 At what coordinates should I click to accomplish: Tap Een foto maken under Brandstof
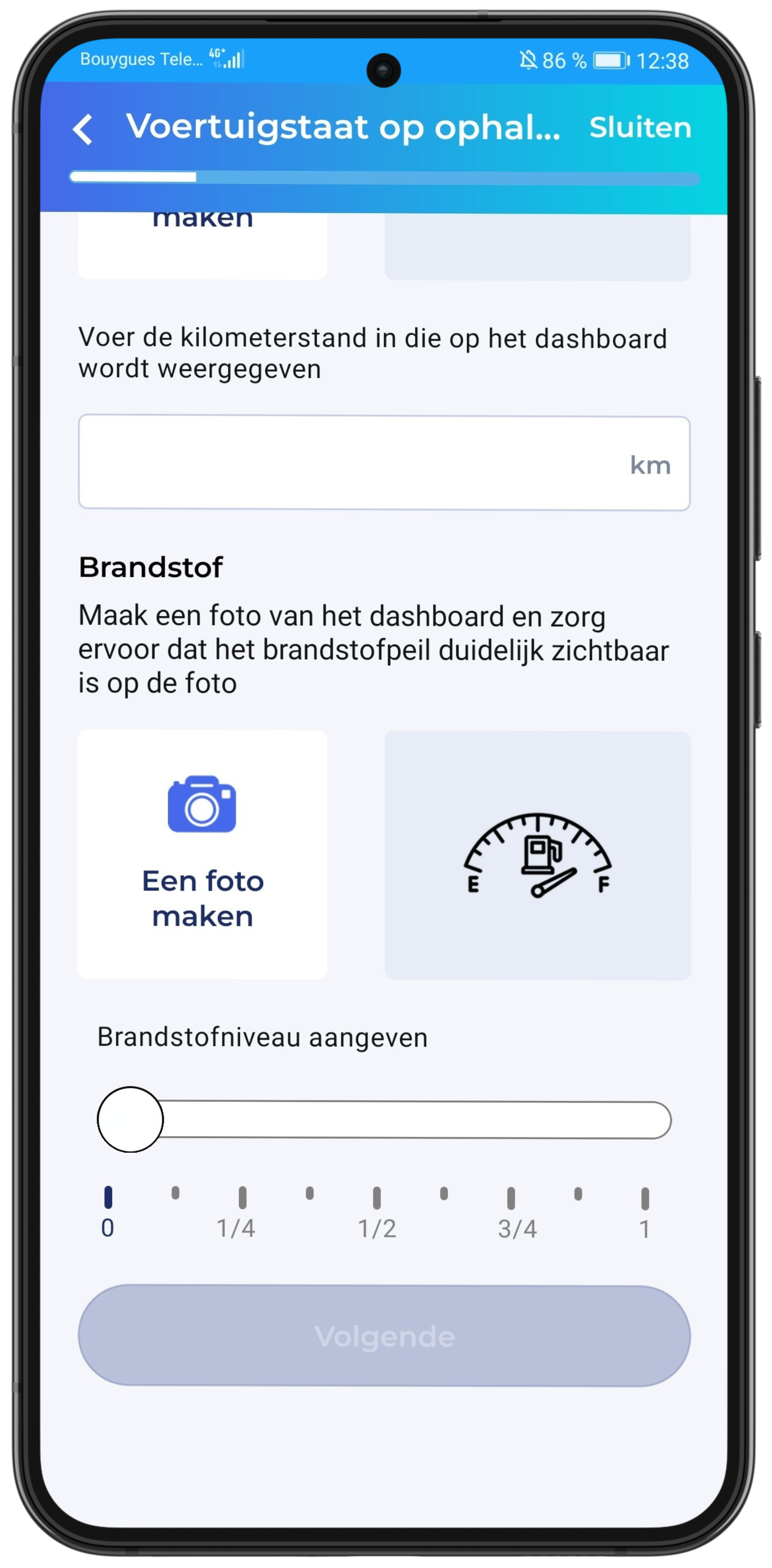[x=203, y=854]
